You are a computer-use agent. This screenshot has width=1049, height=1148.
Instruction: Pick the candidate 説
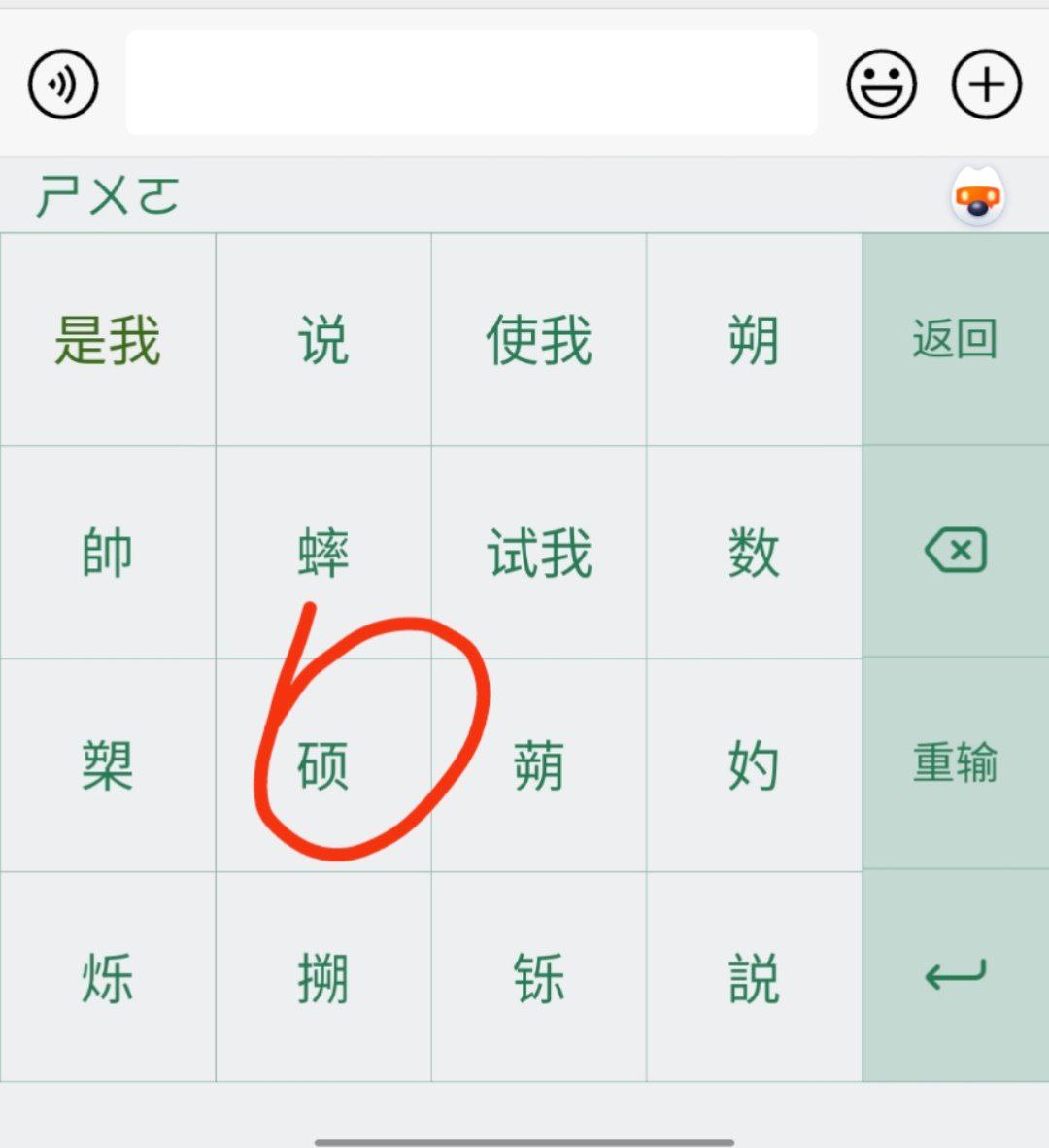click(754, 977)
